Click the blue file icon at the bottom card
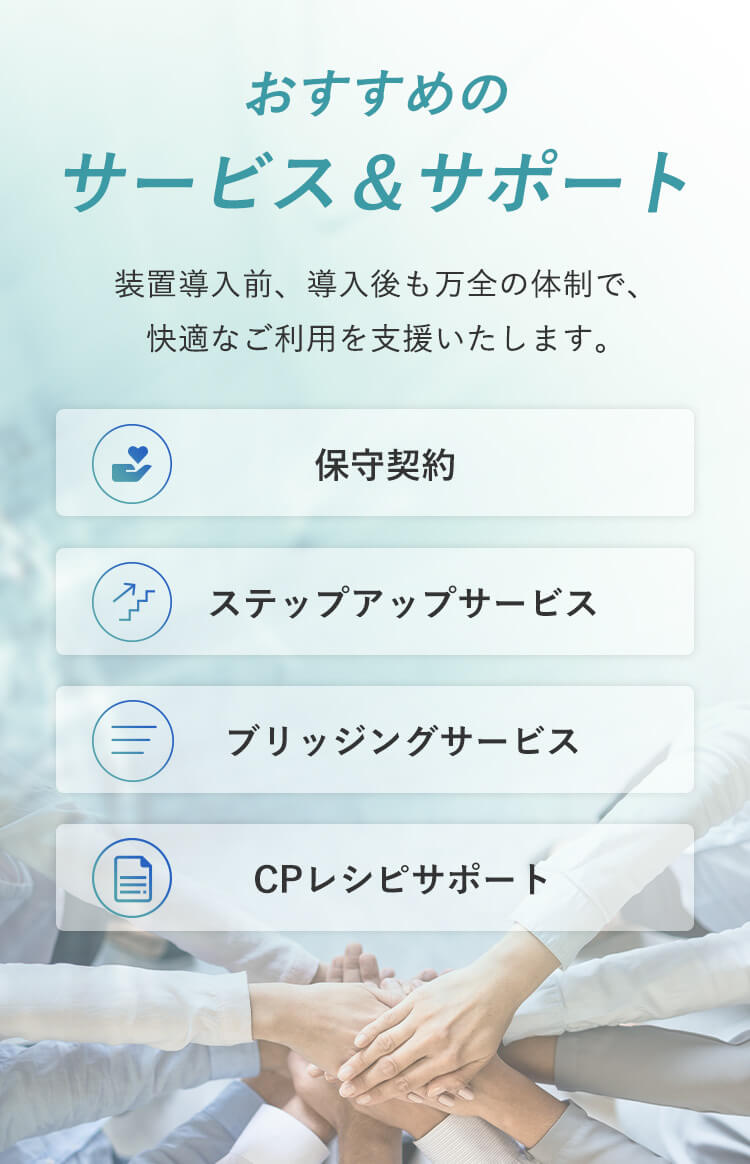This screenshot has height=1164, width=750. pos(135,880)
